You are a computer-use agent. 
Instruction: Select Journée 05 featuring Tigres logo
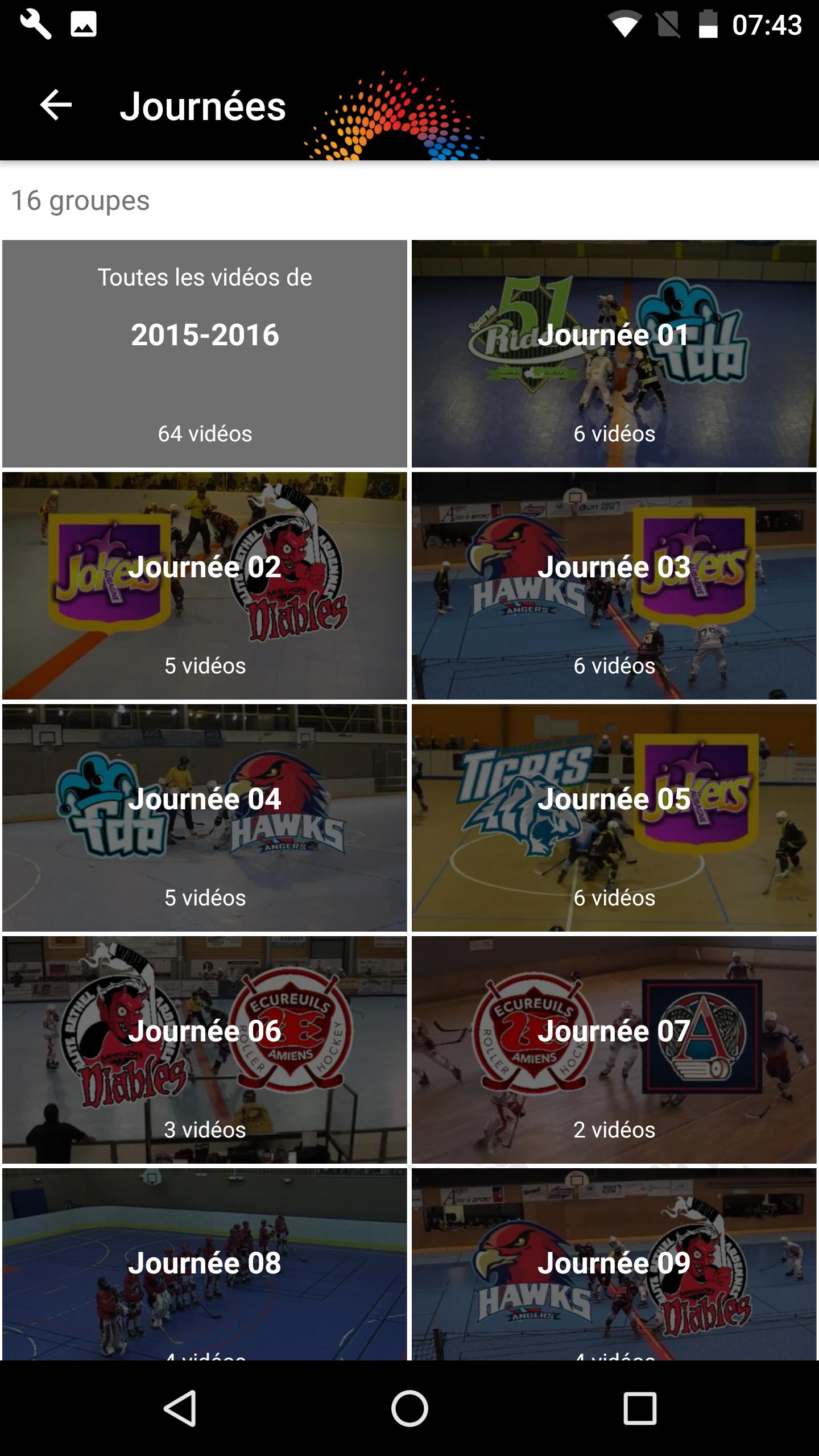[613, 819]
